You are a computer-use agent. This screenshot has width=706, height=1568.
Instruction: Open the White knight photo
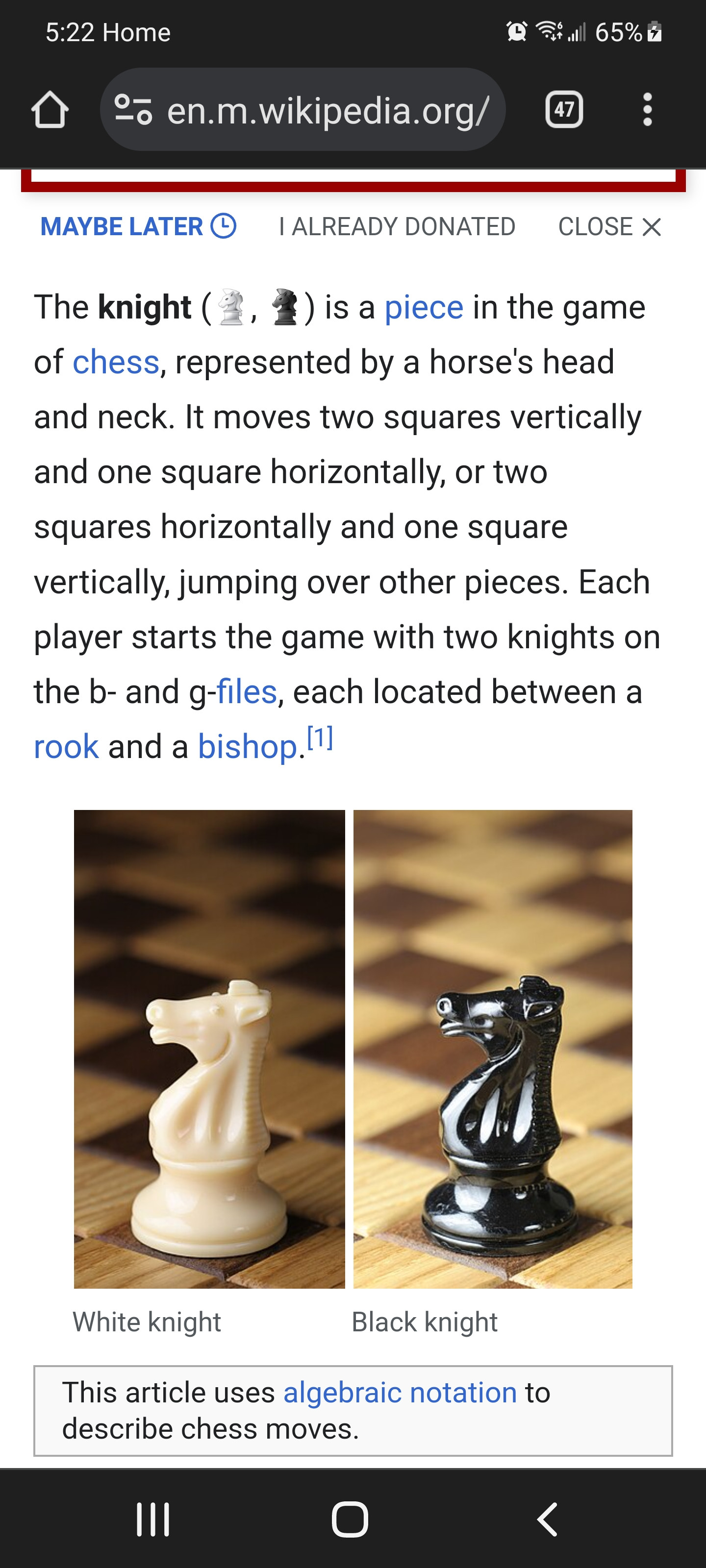pos(209,1049)
